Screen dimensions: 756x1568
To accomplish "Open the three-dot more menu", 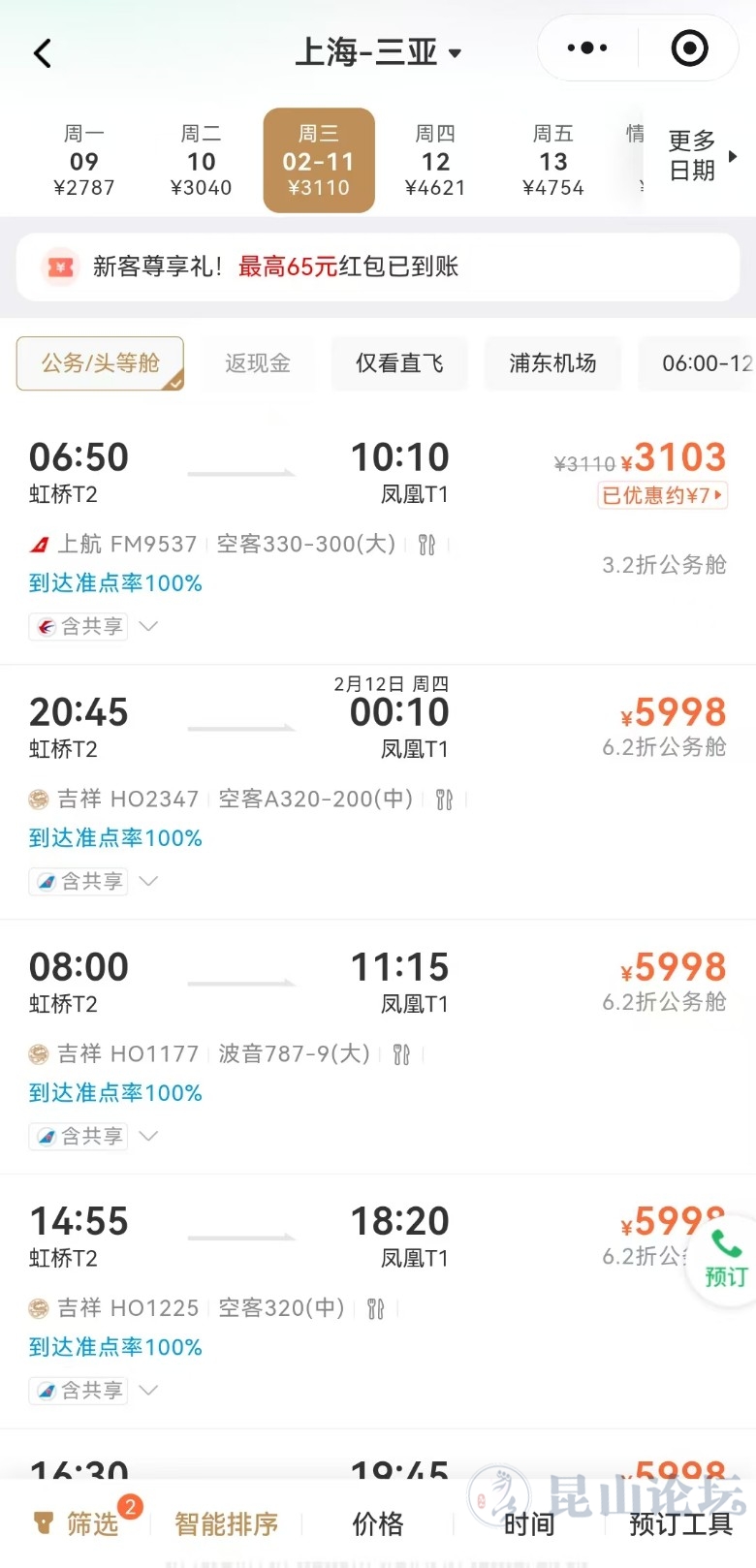I will tap(587, 48).
